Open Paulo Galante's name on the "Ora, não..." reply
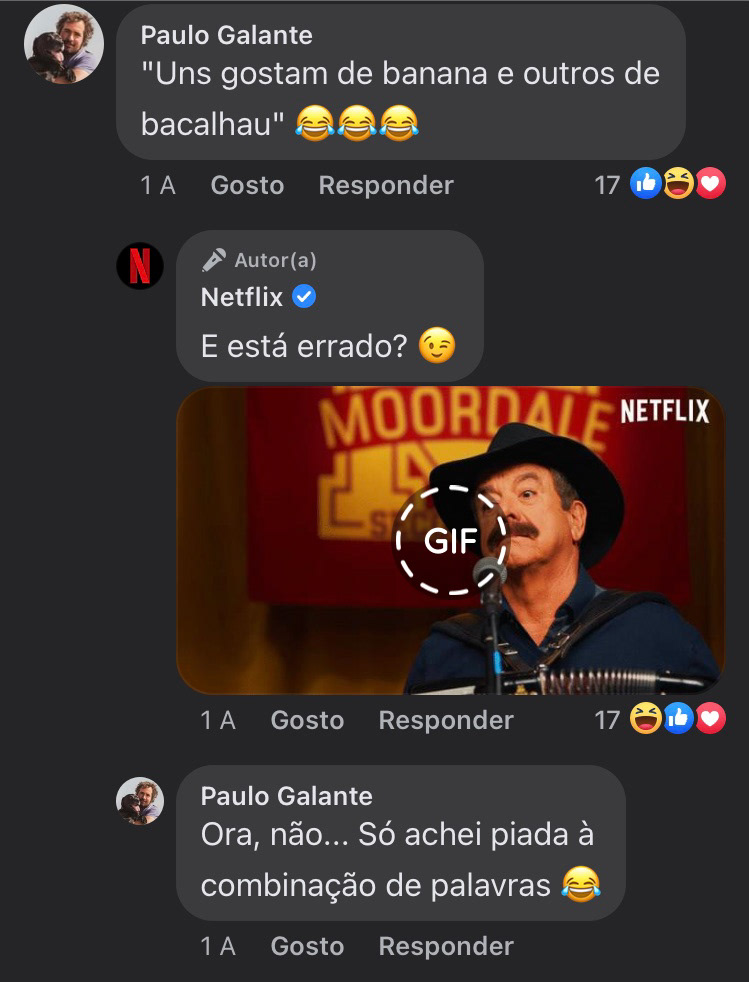 pos(287,796)
